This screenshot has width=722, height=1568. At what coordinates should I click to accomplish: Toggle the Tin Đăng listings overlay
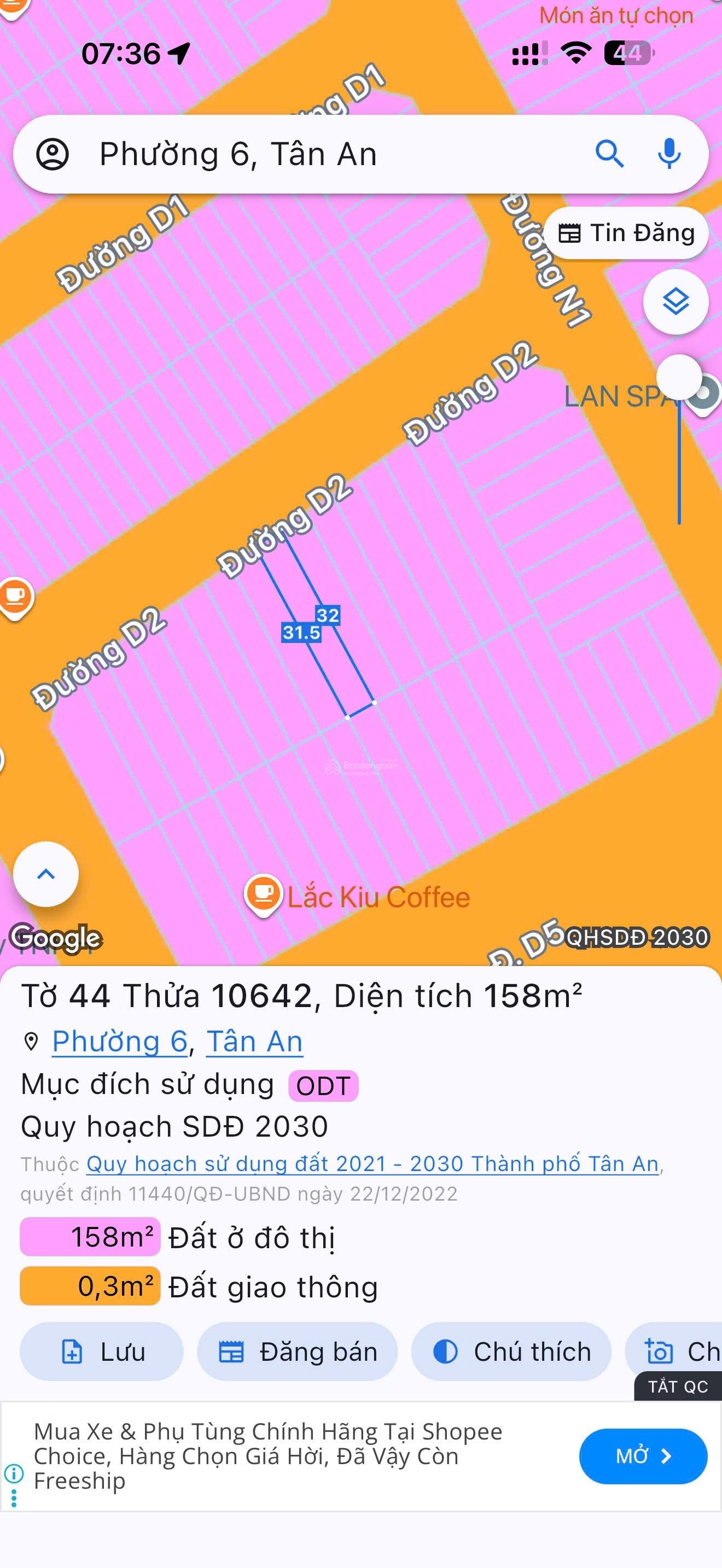(x=626, y=232)
